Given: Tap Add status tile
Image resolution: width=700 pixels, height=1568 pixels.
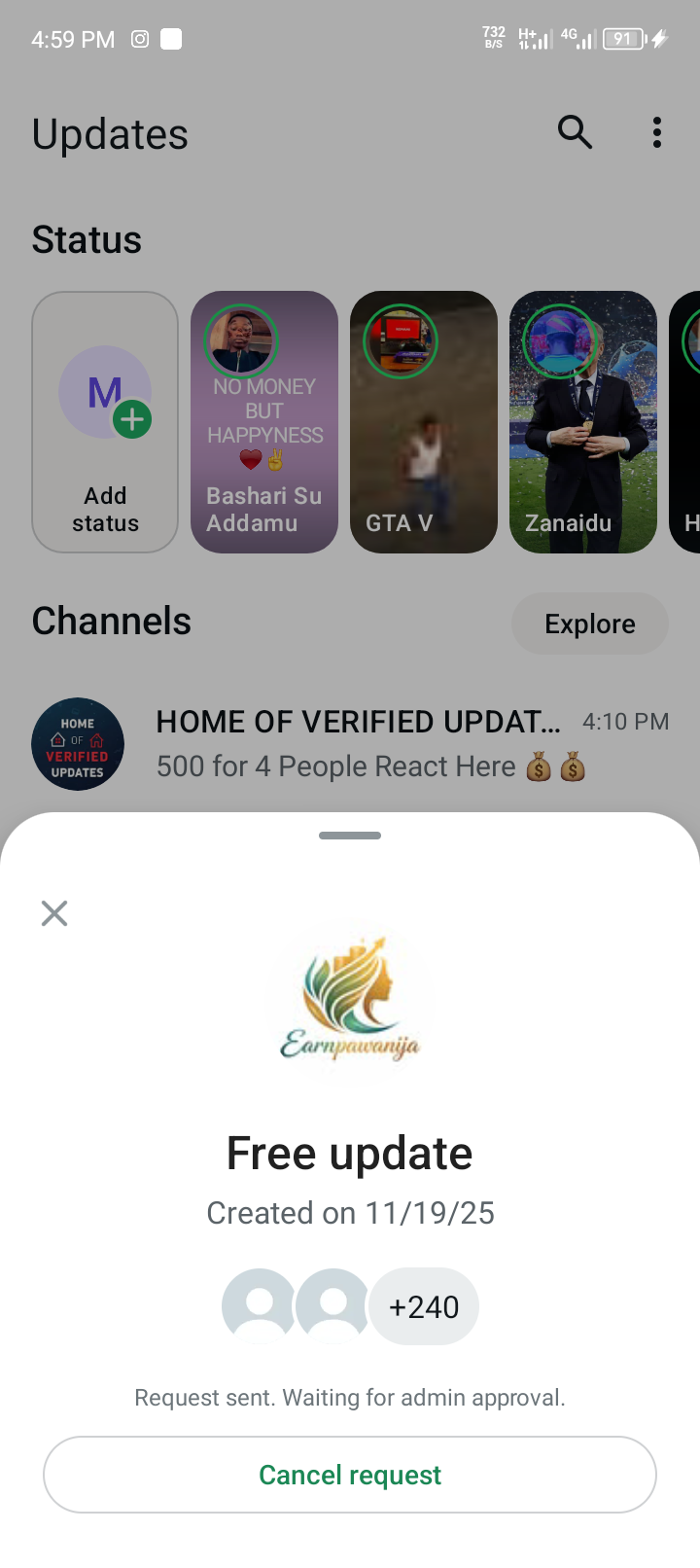Looking at the screenshot, I should point(105,422).
